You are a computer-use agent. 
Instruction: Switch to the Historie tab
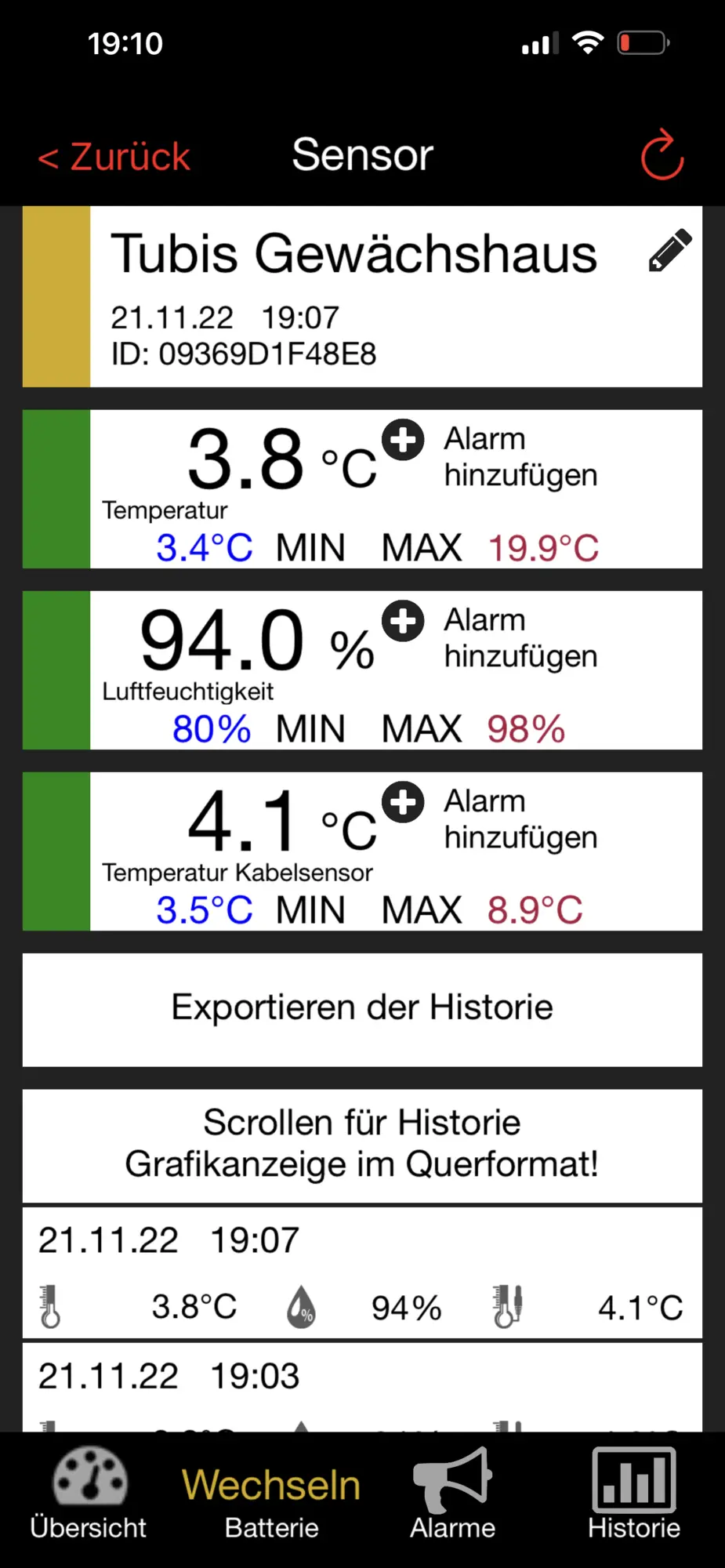pos(634,1495)
